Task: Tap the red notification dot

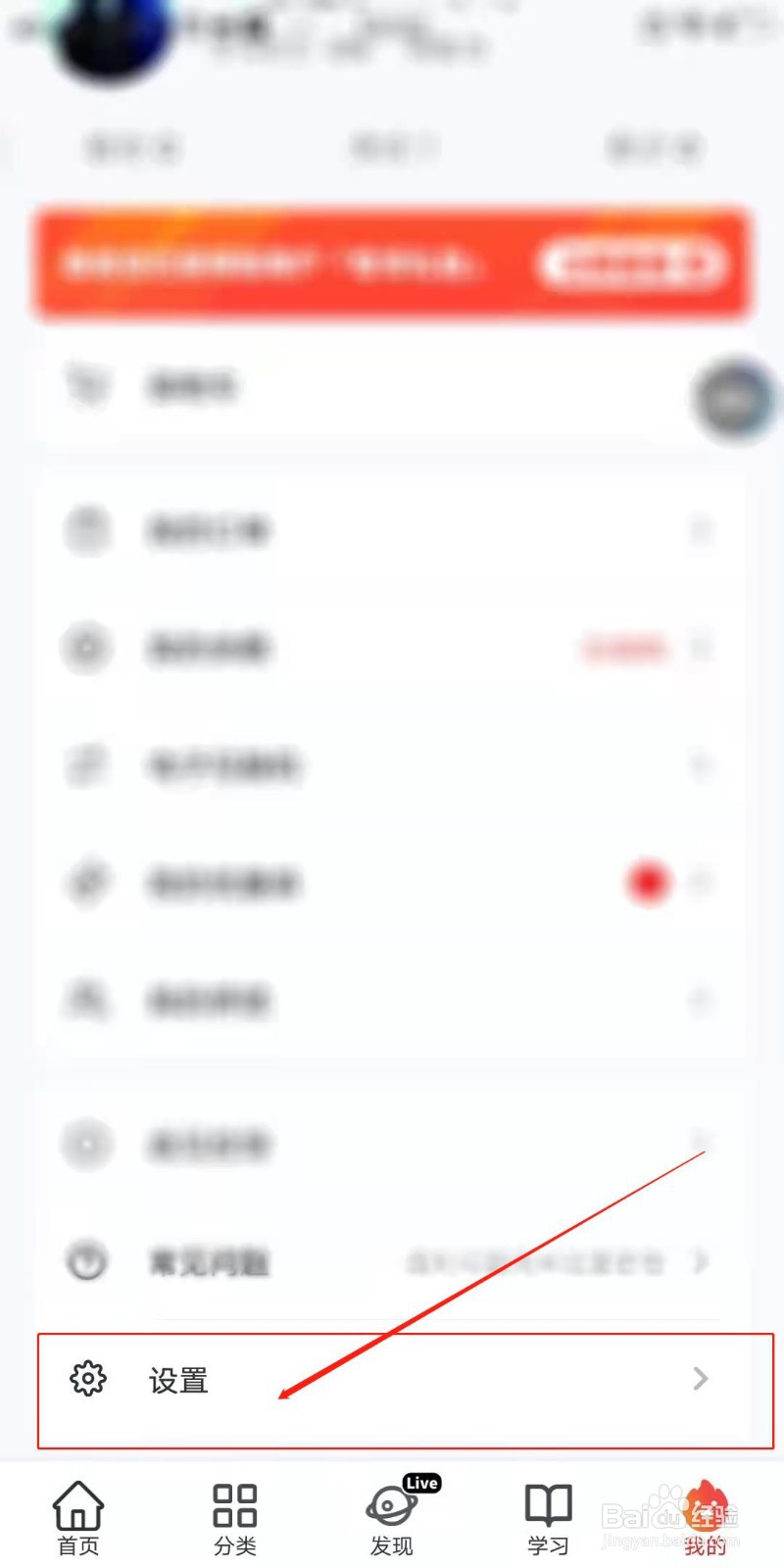Action: click(x=649, y=883)
